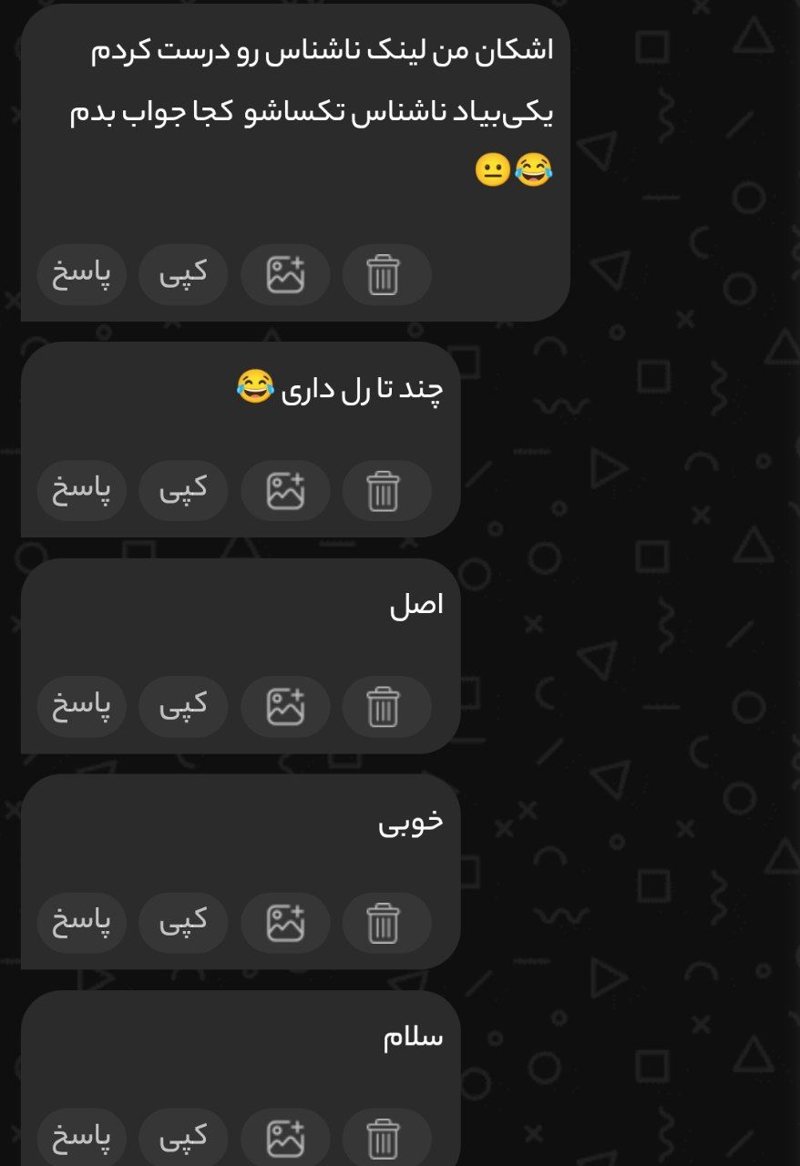Viewport: 800px width, 1166px height.
Task: Delete the چند تا رل داری message
Action: point(384,490)
